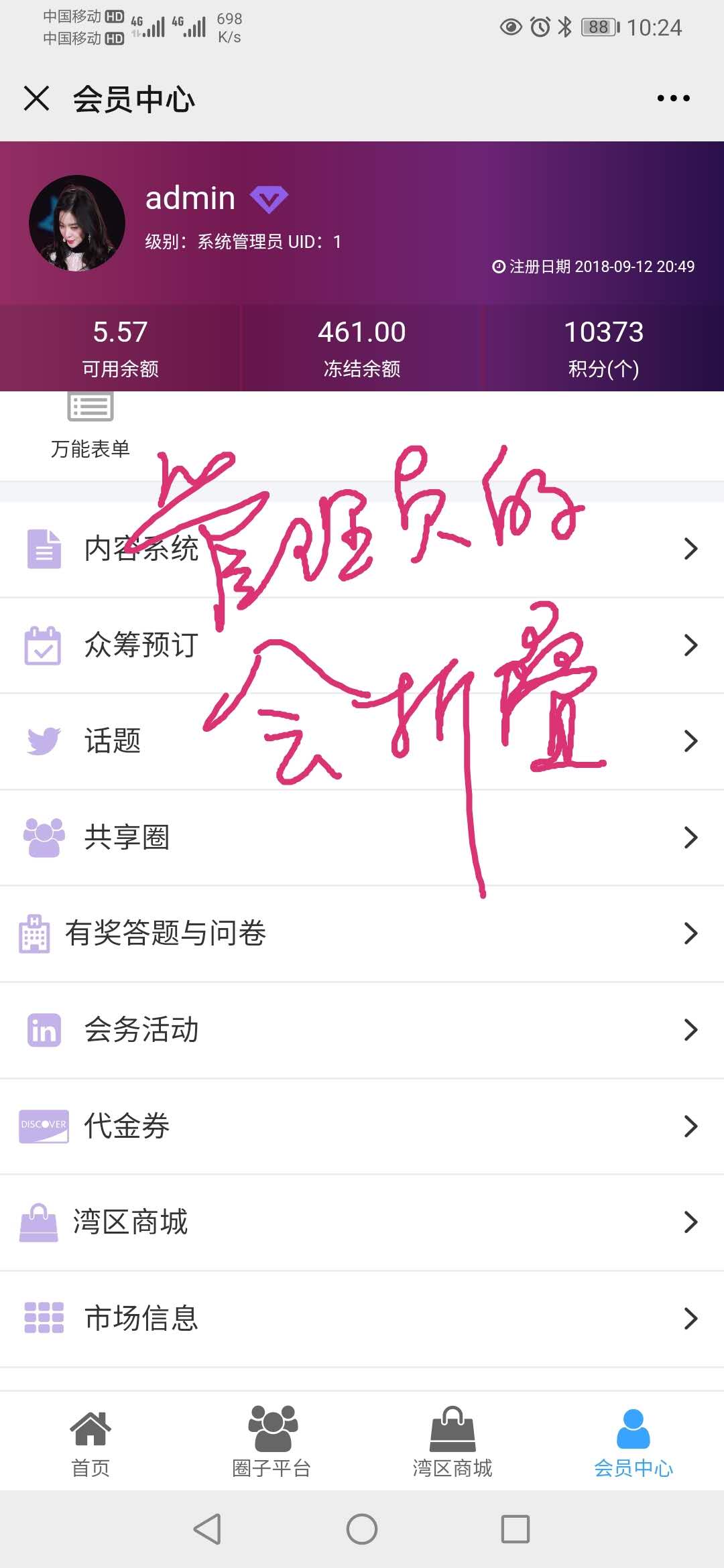Open 有奖答题与问卷

(x=362, y=933)
